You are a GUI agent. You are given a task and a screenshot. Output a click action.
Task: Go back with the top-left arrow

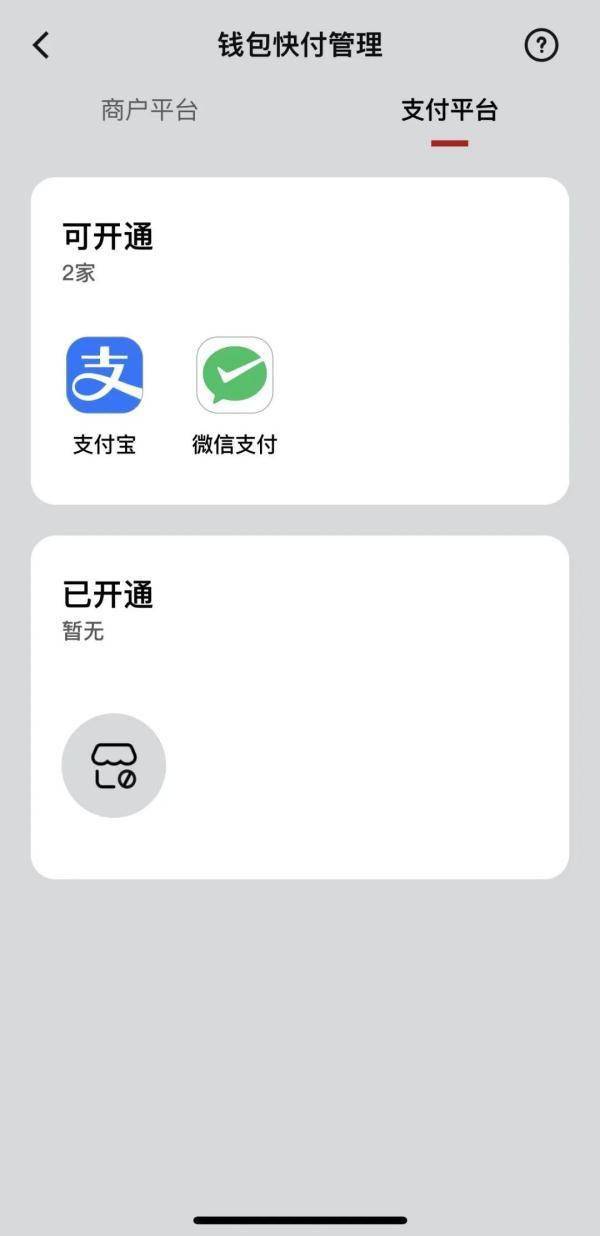tap(41, 45)
